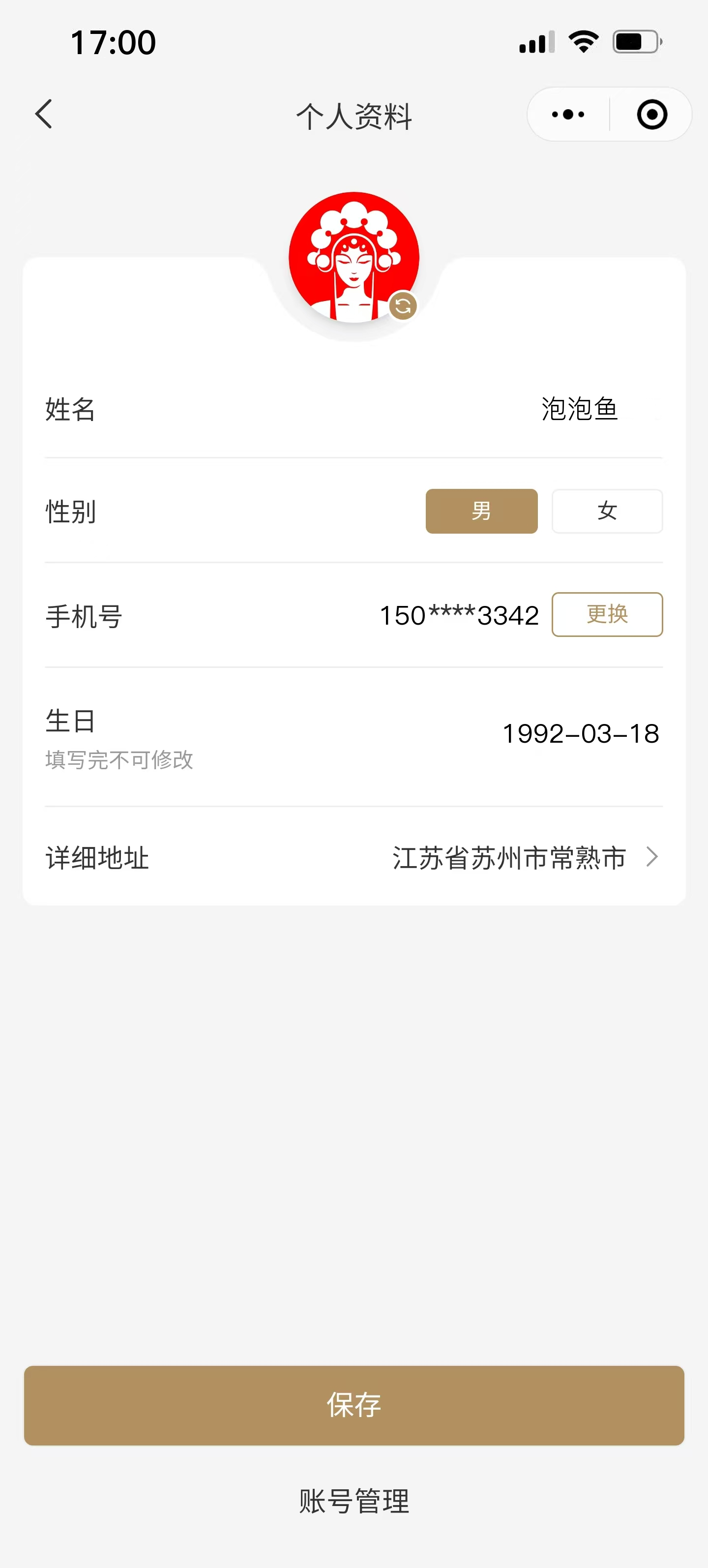Select 女 as the gender
Screen dimensions: 708x1568
606,512
